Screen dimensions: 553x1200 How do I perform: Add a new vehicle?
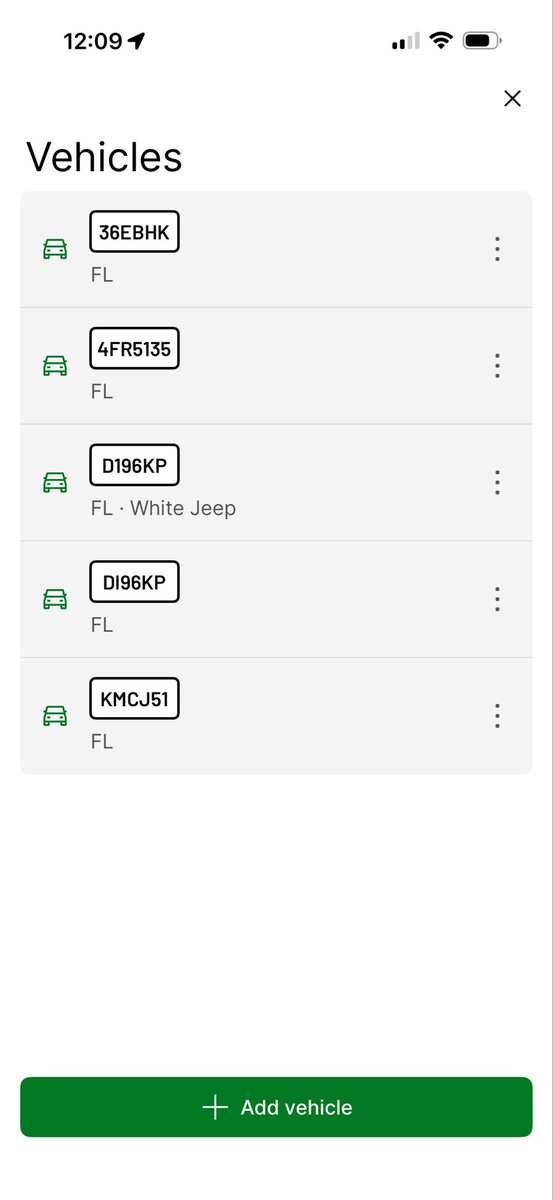pos(276,1107)
